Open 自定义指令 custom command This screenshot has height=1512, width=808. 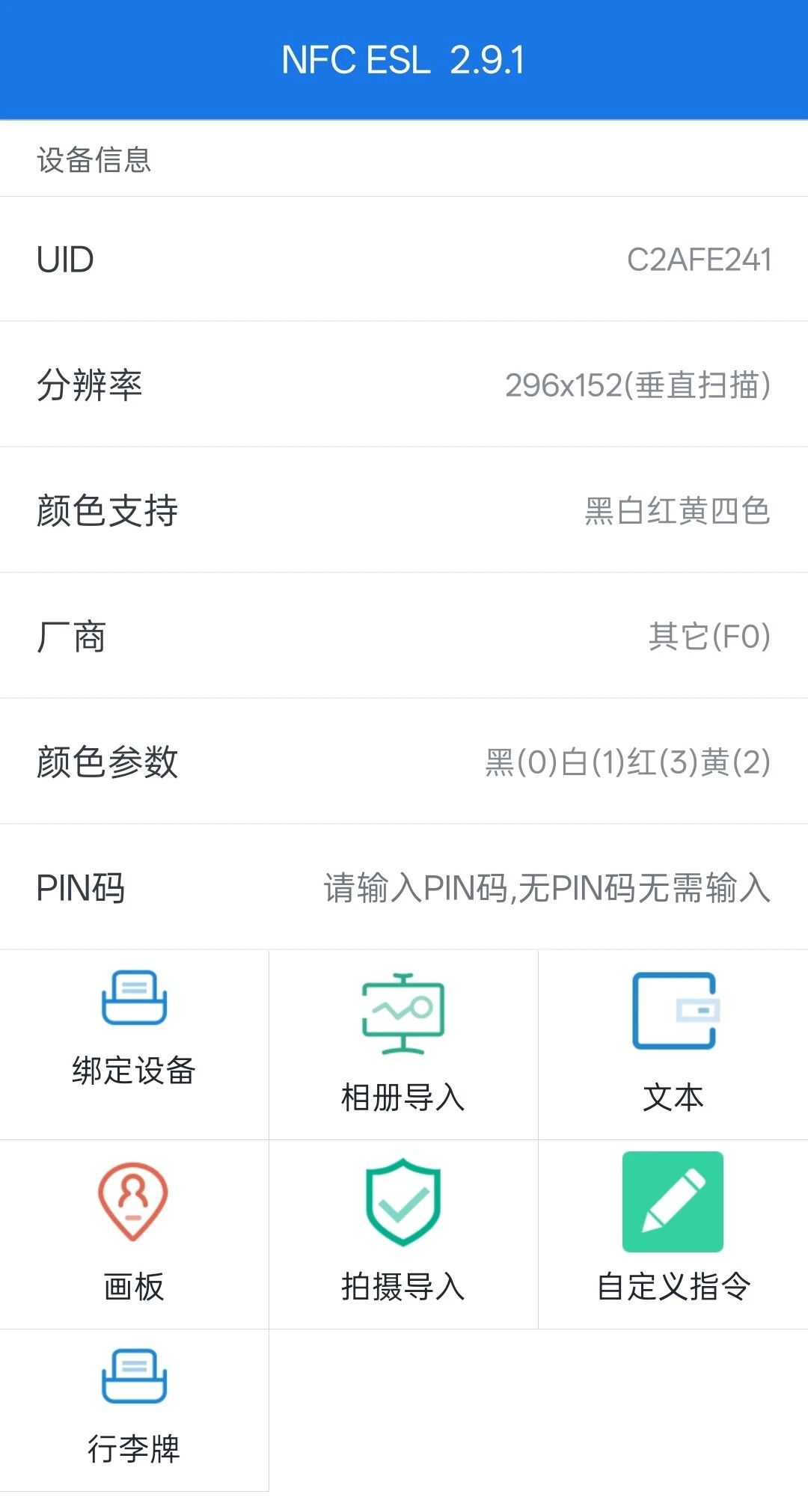(x=673, y=1234)
